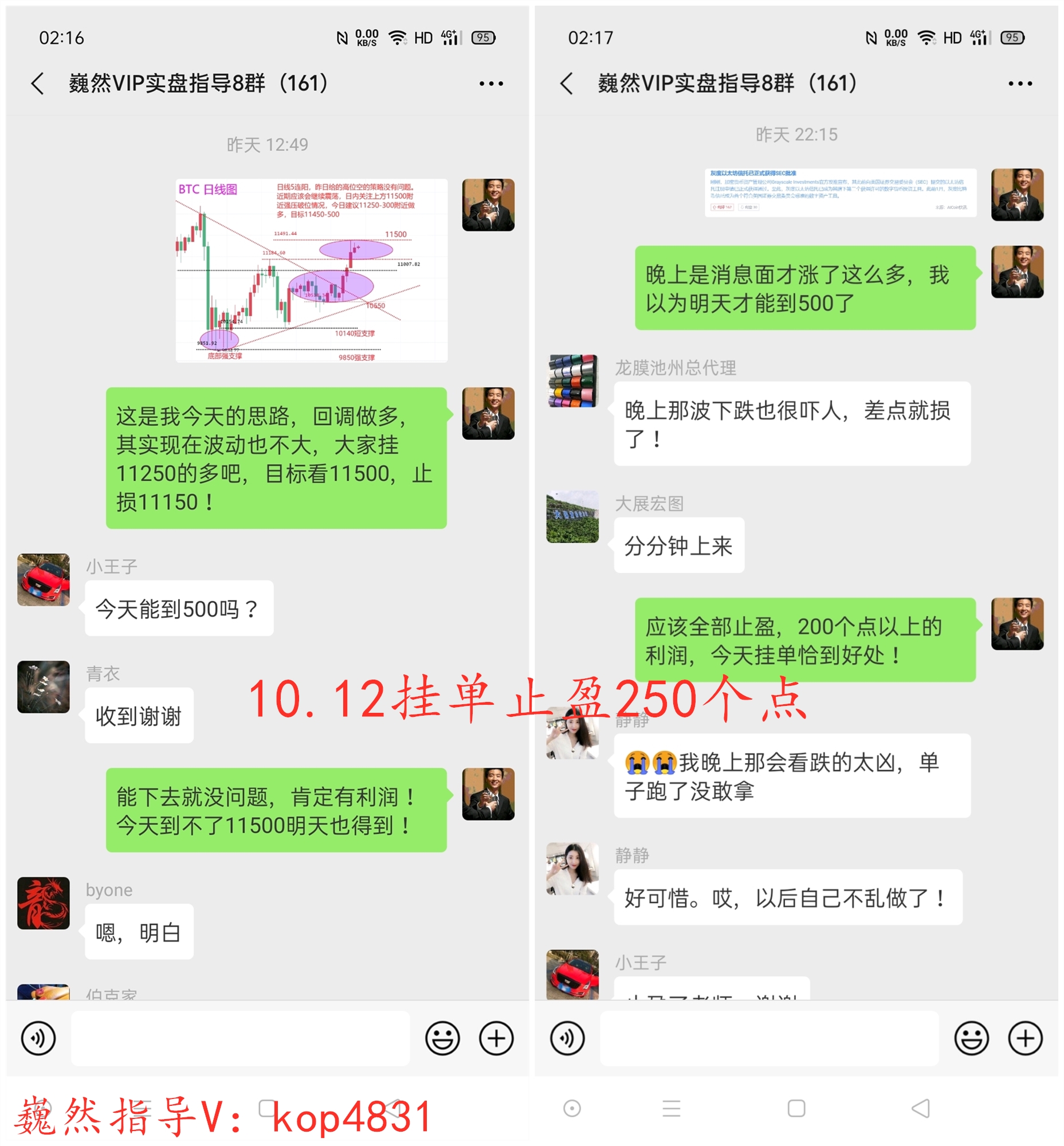Open the emoji picker in left chat
1064x1146 pixels.
pyautogui.click(x=443, y=1037)
